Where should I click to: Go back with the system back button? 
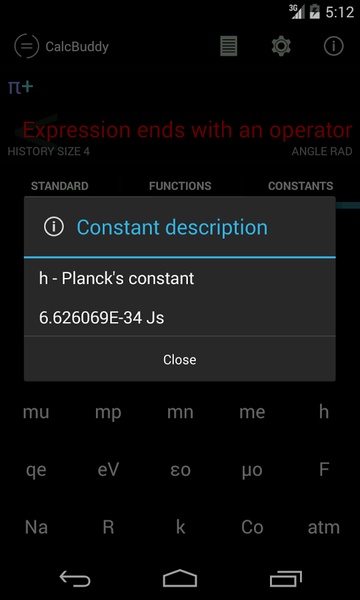pos(75,578)
